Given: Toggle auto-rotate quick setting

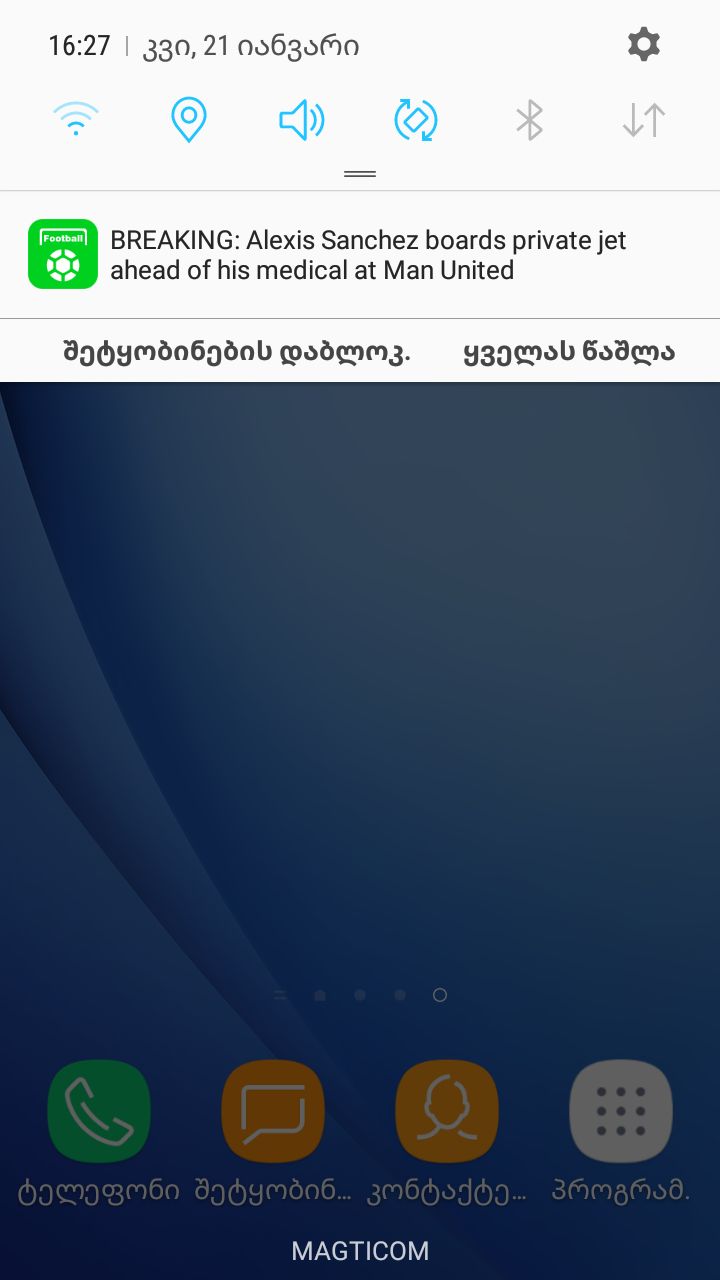Looking at the screenshot, I should pos(416,121).
